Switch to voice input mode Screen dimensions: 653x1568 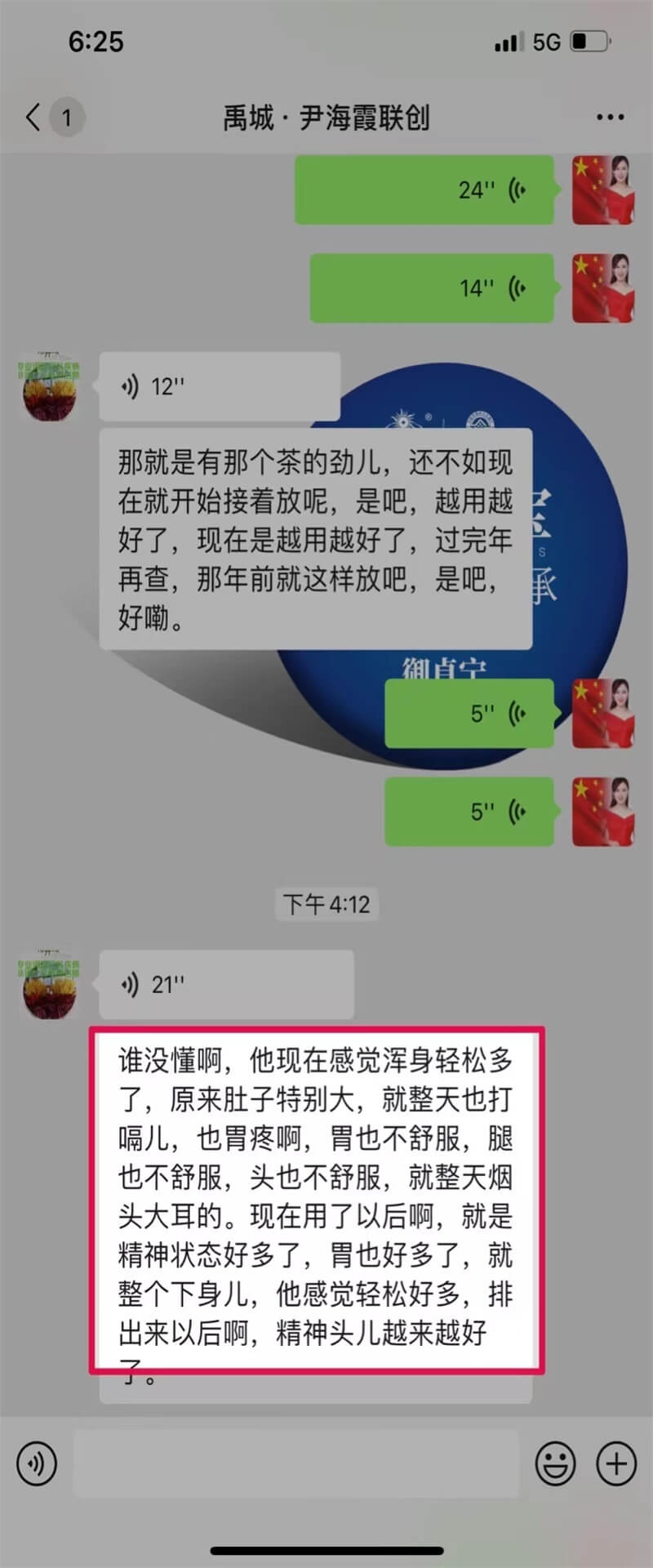pyautogui.click(x=36, y=1463)
